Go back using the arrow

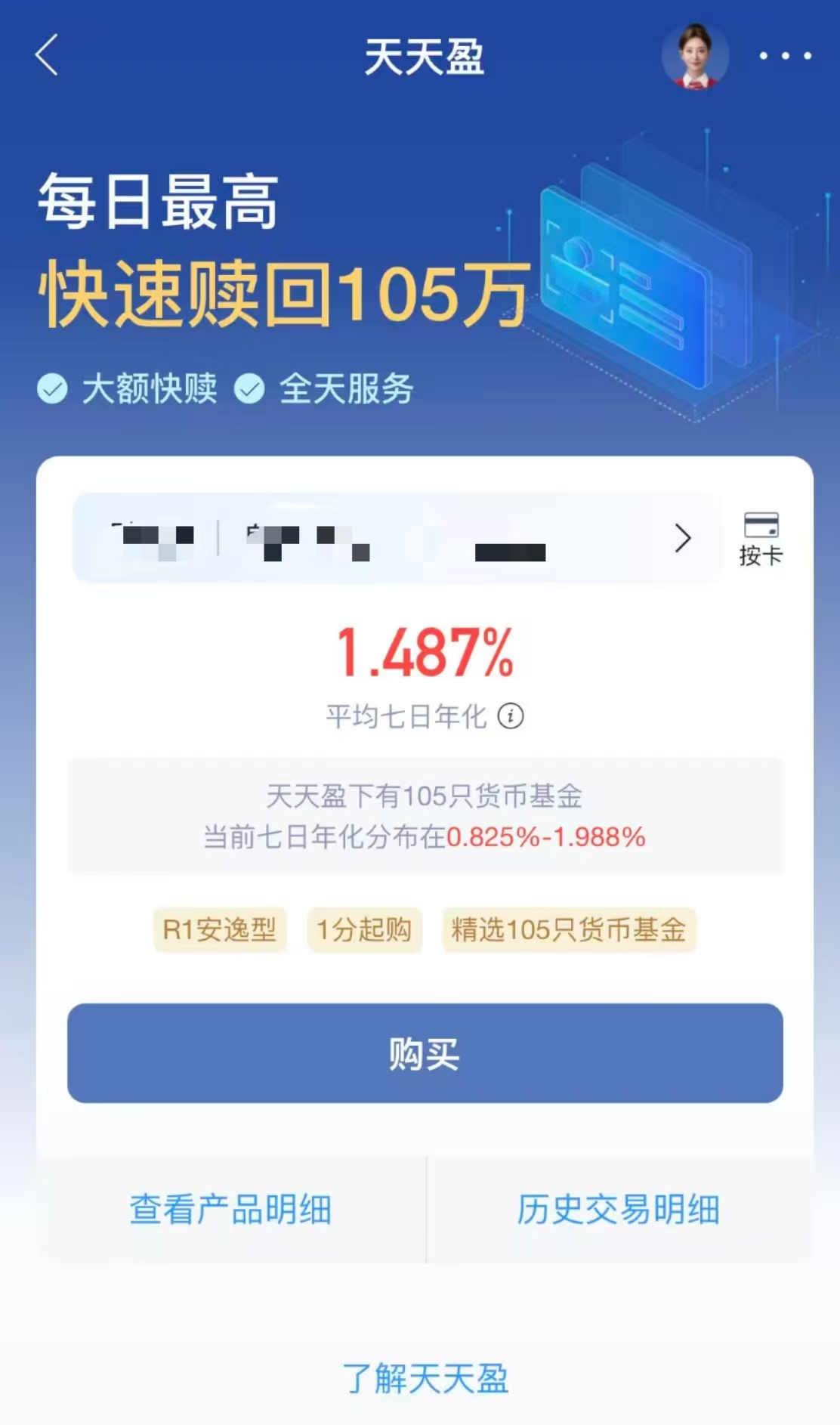pyautogui.click(x=47, y=55)
